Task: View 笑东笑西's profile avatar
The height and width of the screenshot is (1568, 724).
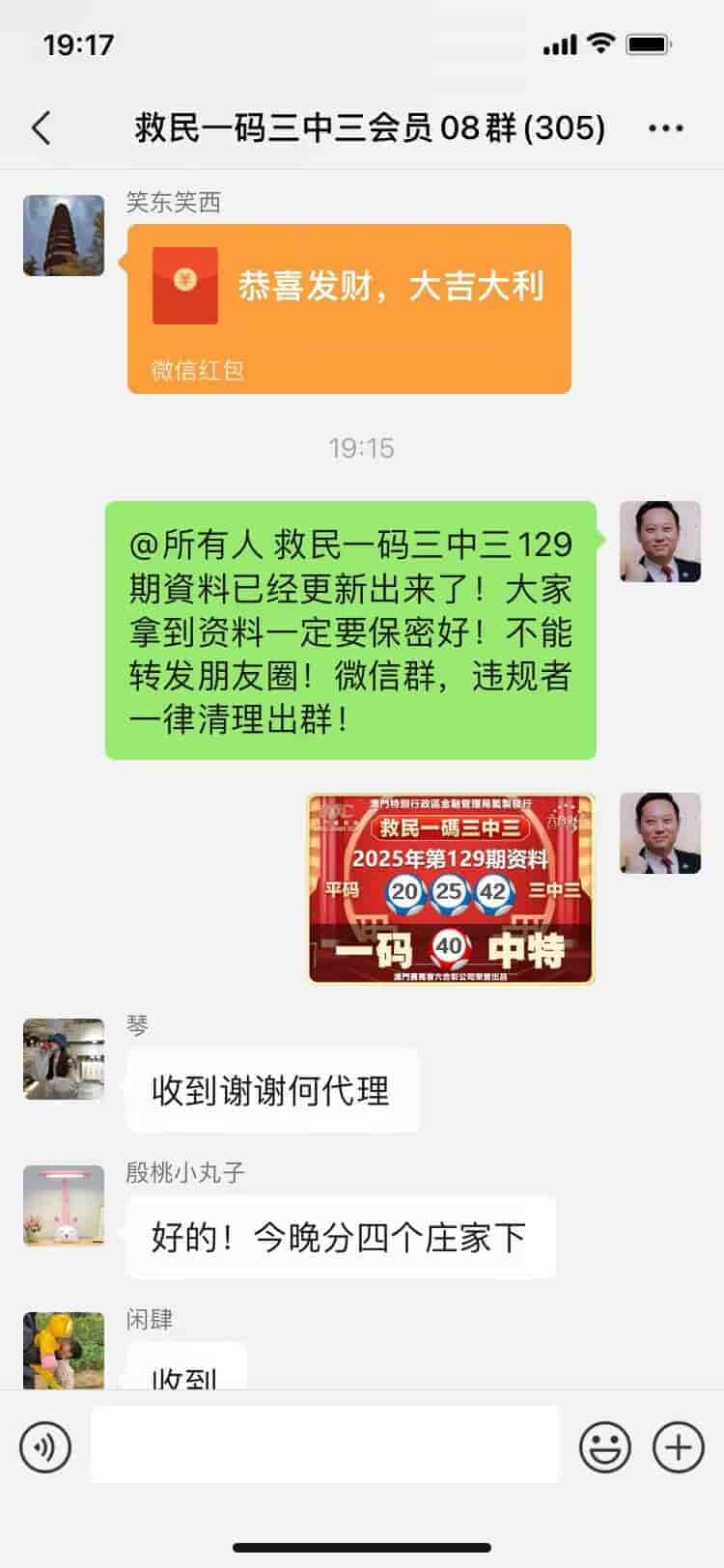Action: point(64,236)
